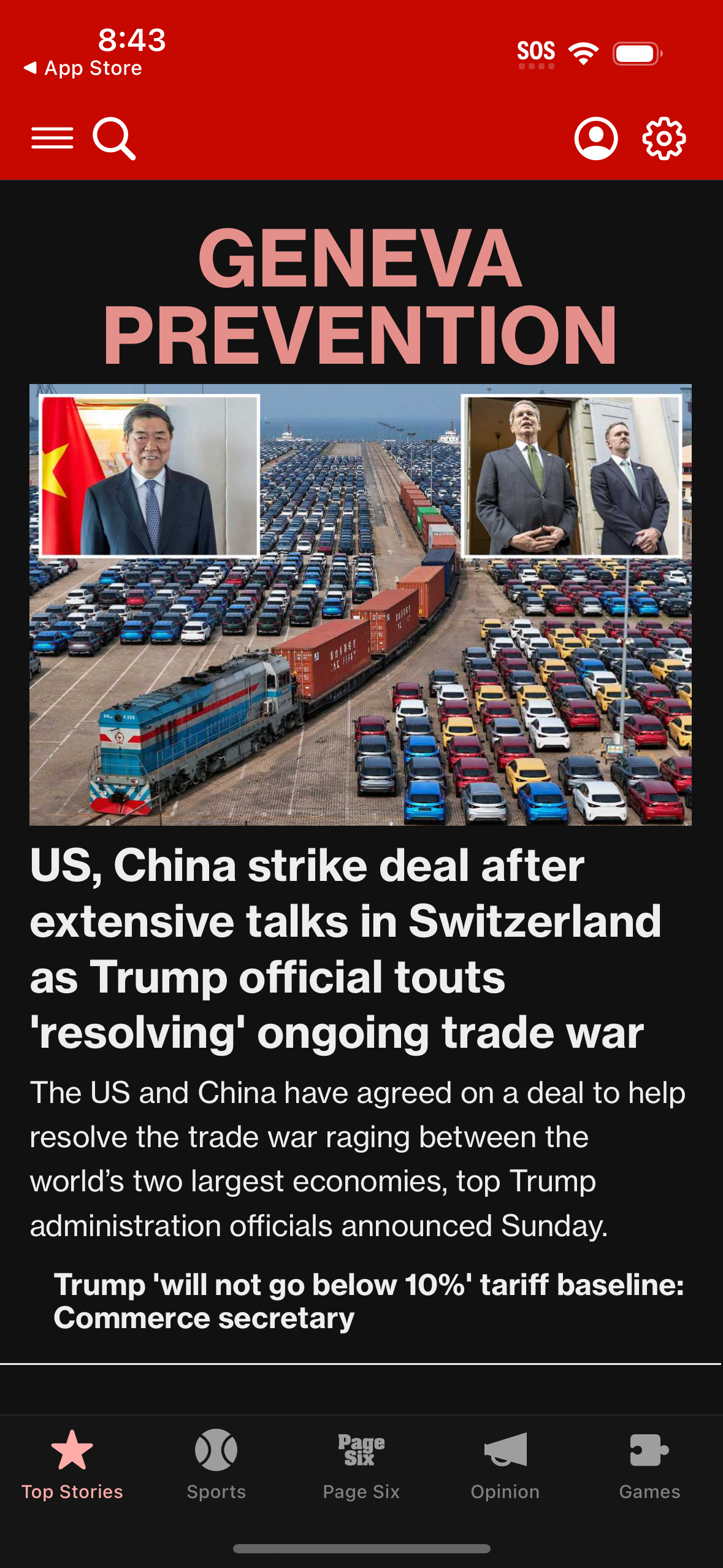Return to the App Store
The height and width of the screenshot is (1568, 723).
[x=86, y=68]
